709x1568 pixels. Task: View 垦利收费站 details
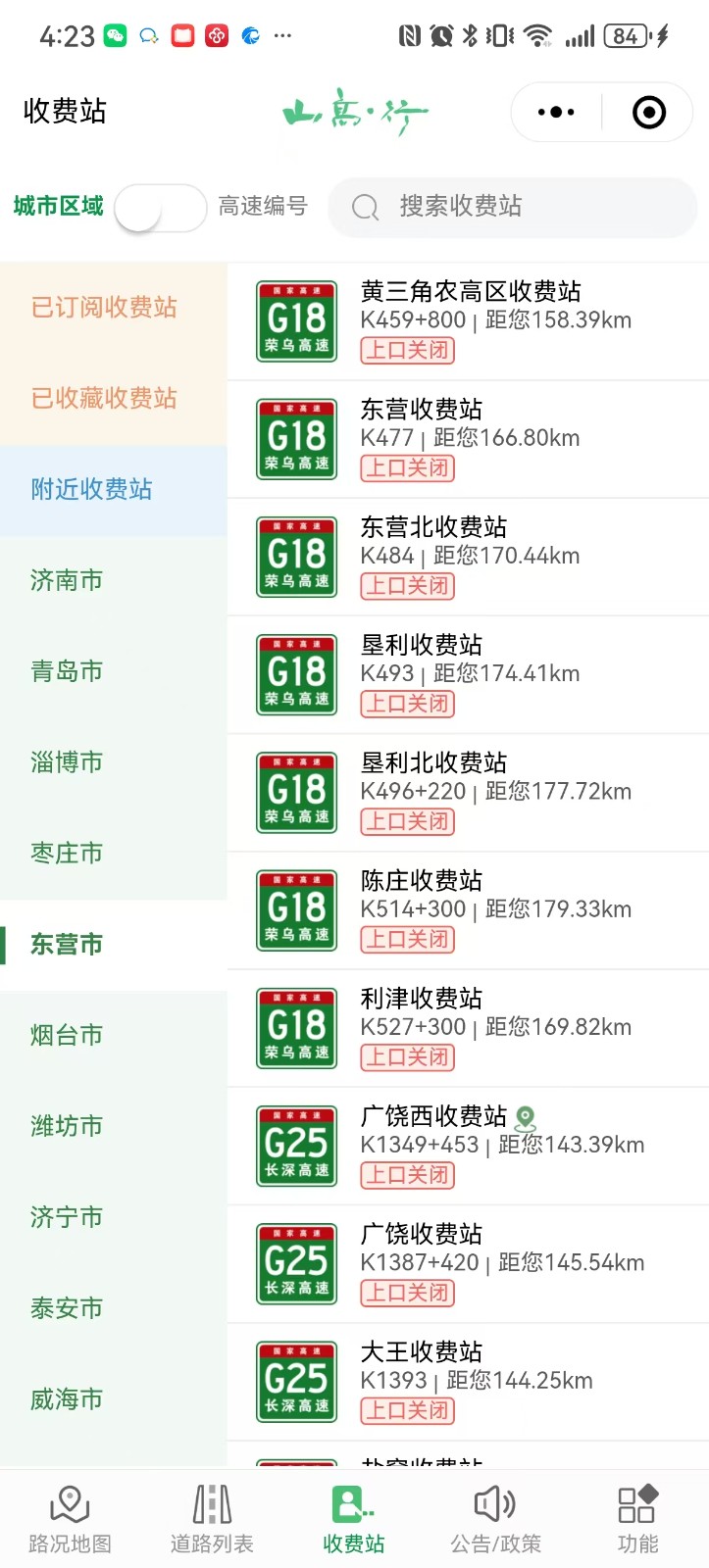point(469,674)
